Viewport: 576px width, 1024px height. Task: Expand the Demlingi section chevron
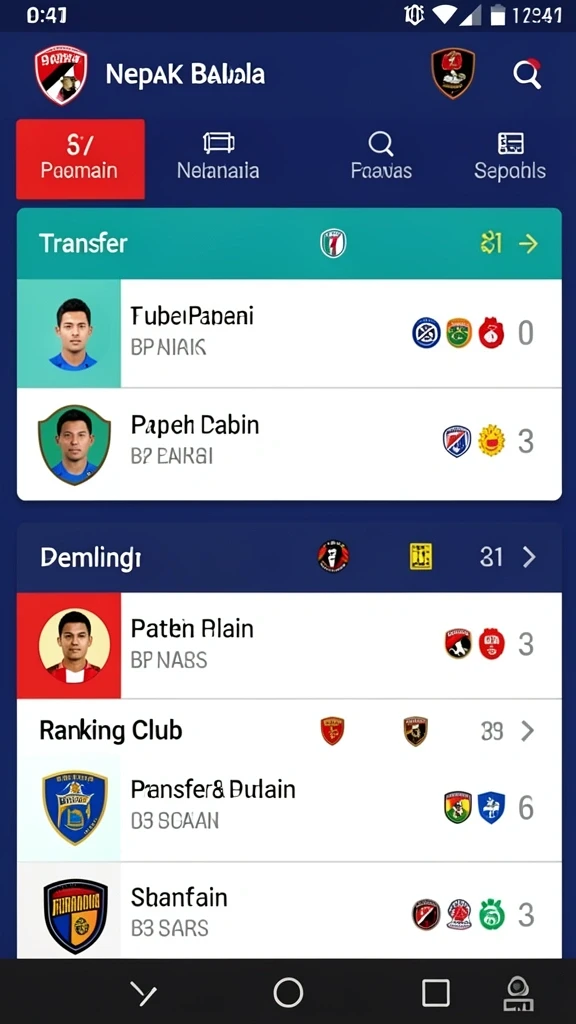528,557
